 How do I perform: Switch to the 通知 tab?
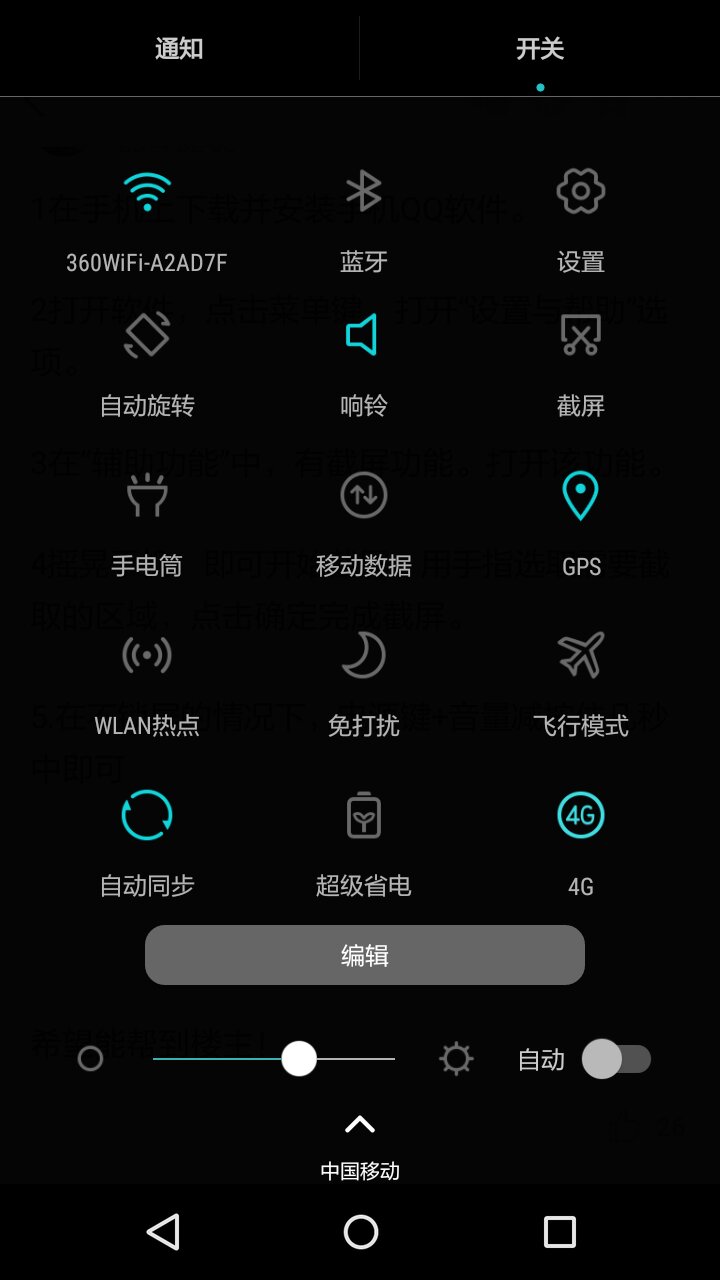(179, 48)
